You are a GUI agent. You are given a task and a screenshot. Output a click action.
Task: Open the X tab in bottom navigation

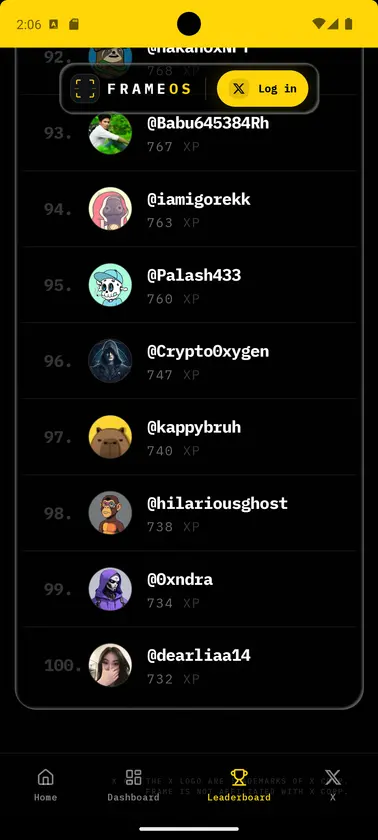point(332,785)
